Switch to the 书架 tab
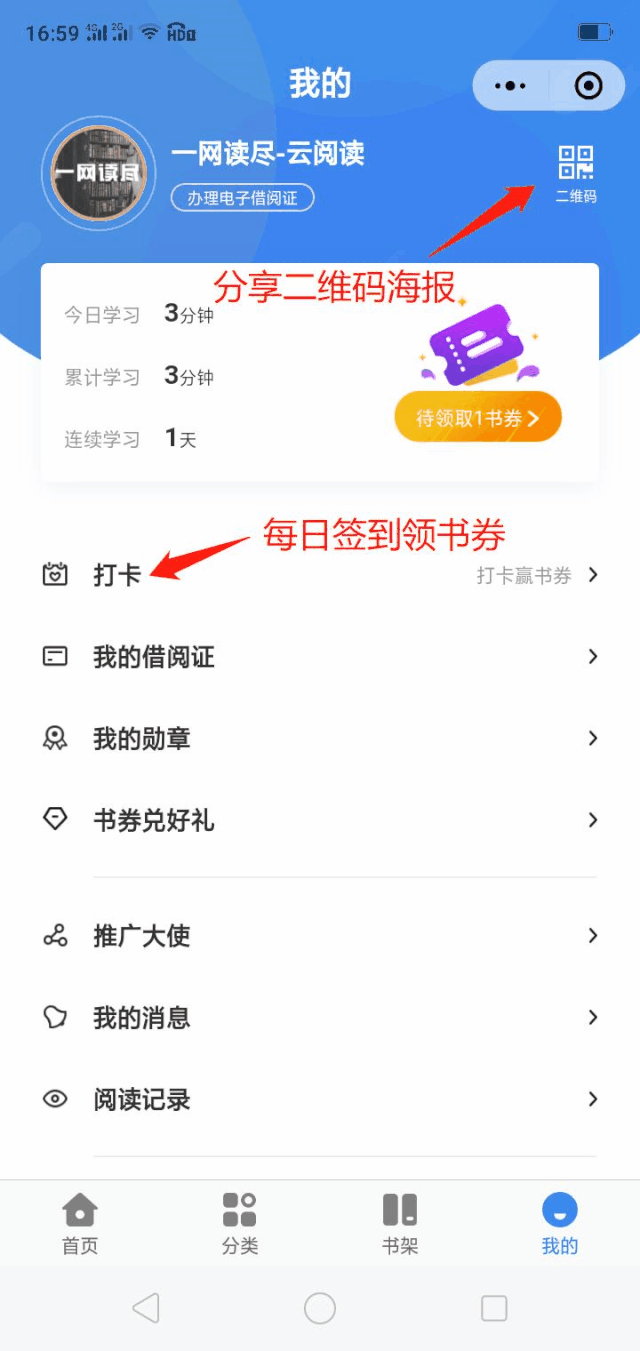 pyautogui.click(x=400, y=1223)
